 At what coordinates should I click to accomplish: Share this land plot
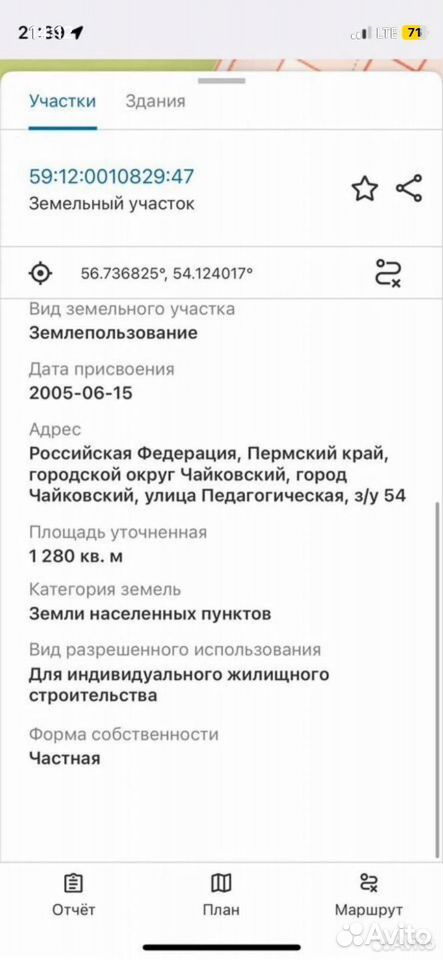(409, 188)
